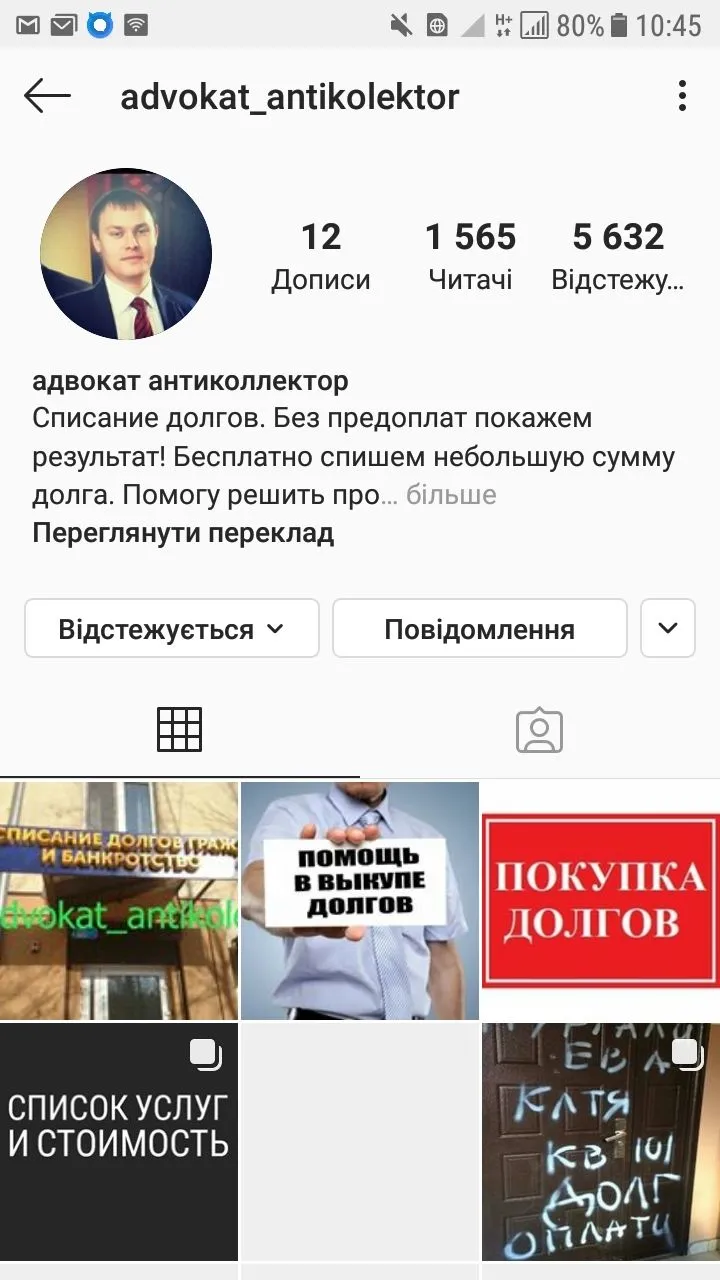Viewport: 720px width, 1280px height.
Task: Open the Покупка долгов post
Action: coord(600,900)
